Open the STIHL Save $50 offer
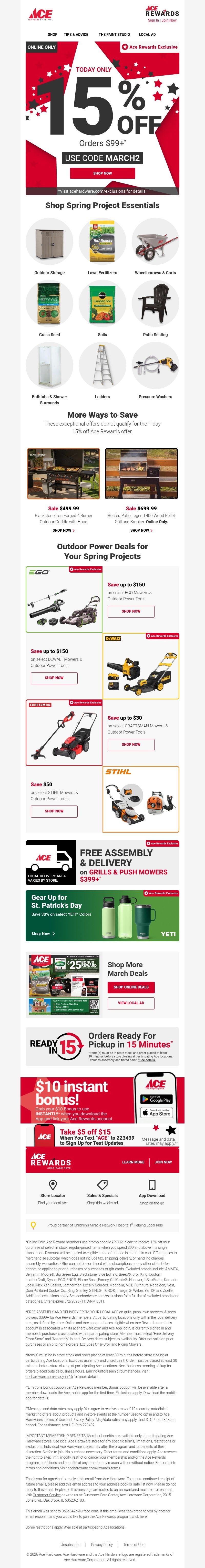 click(54, 811)
